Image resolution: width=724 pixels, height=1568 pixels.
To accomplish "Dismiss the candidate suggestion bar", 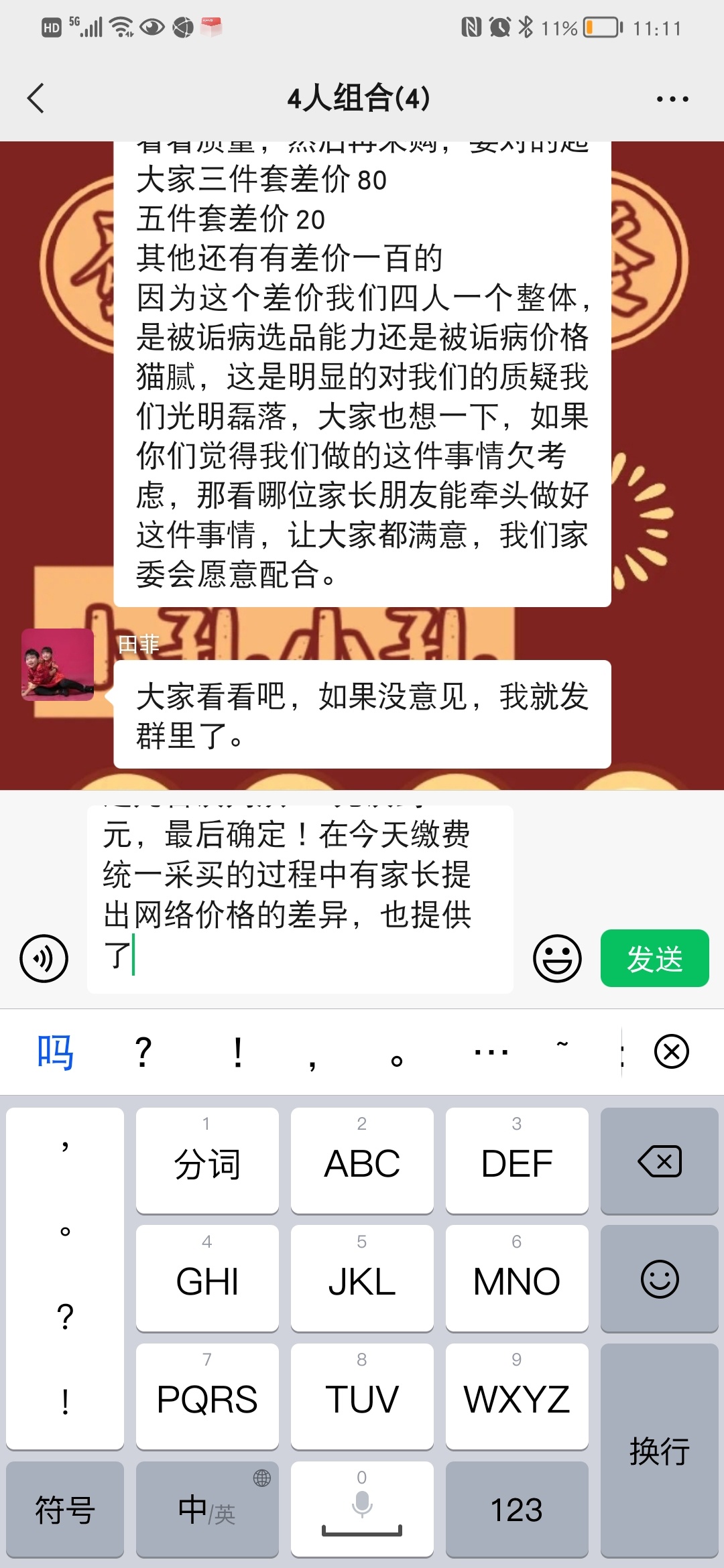I will click(671, 1051).
